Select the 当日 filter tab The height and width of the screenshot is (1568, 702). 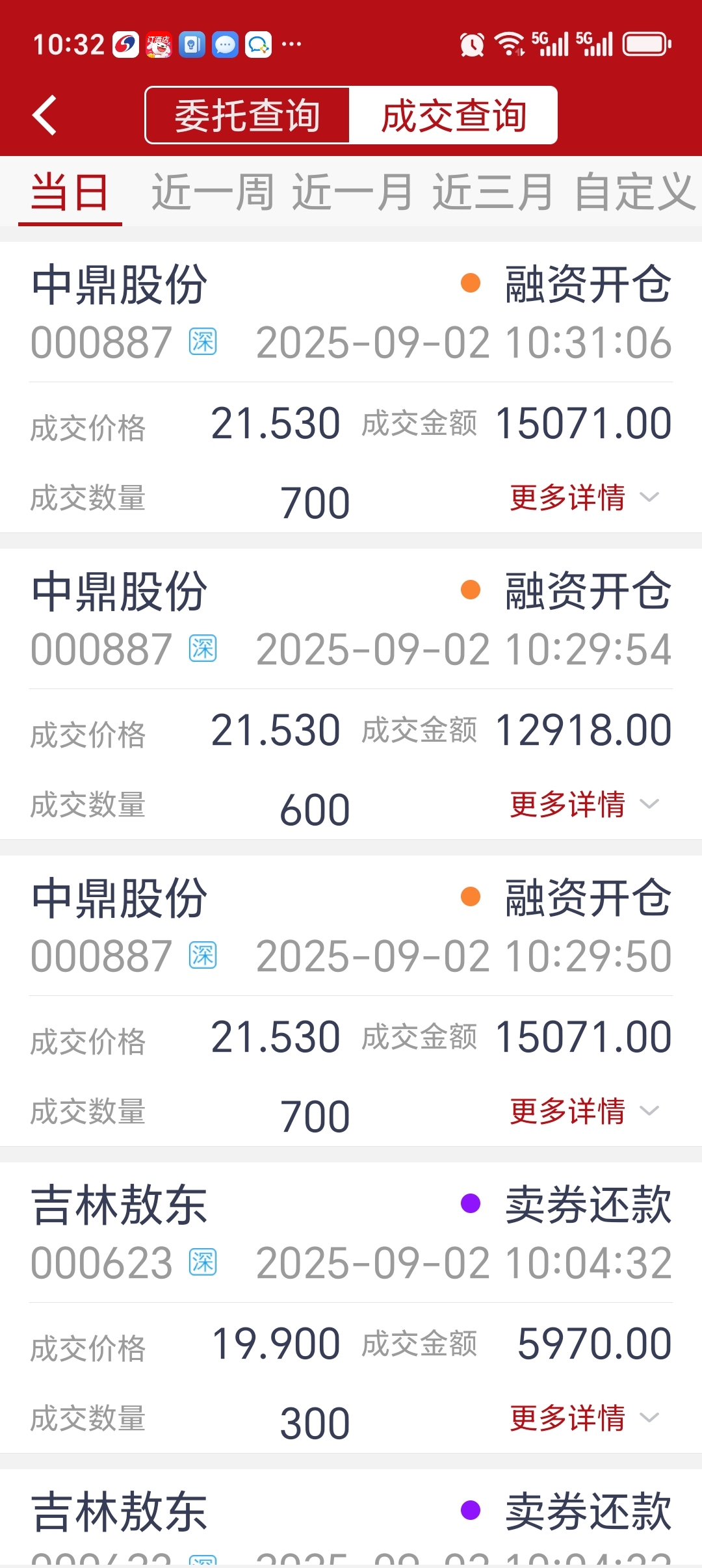[x=70, y=192]
